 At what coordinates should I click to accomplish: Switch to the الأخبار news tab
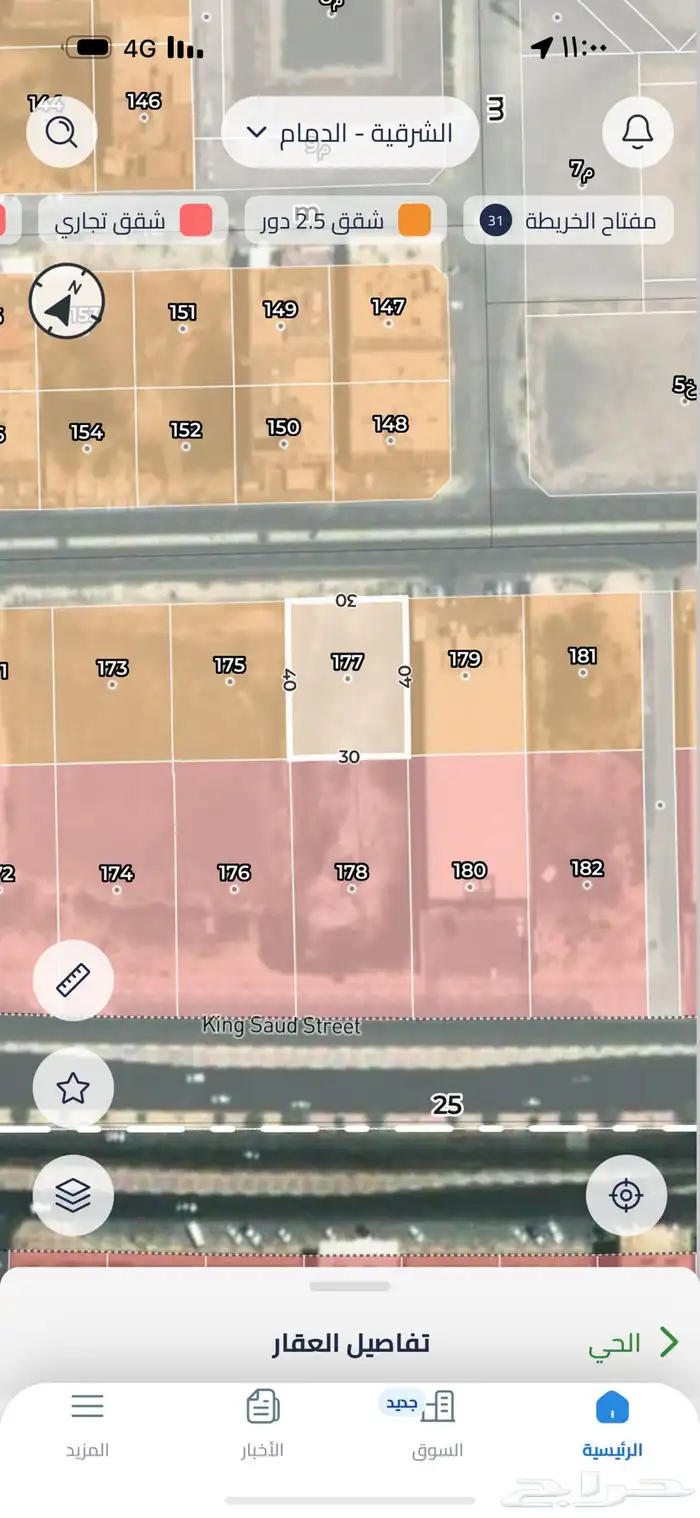coord(262,1424)
